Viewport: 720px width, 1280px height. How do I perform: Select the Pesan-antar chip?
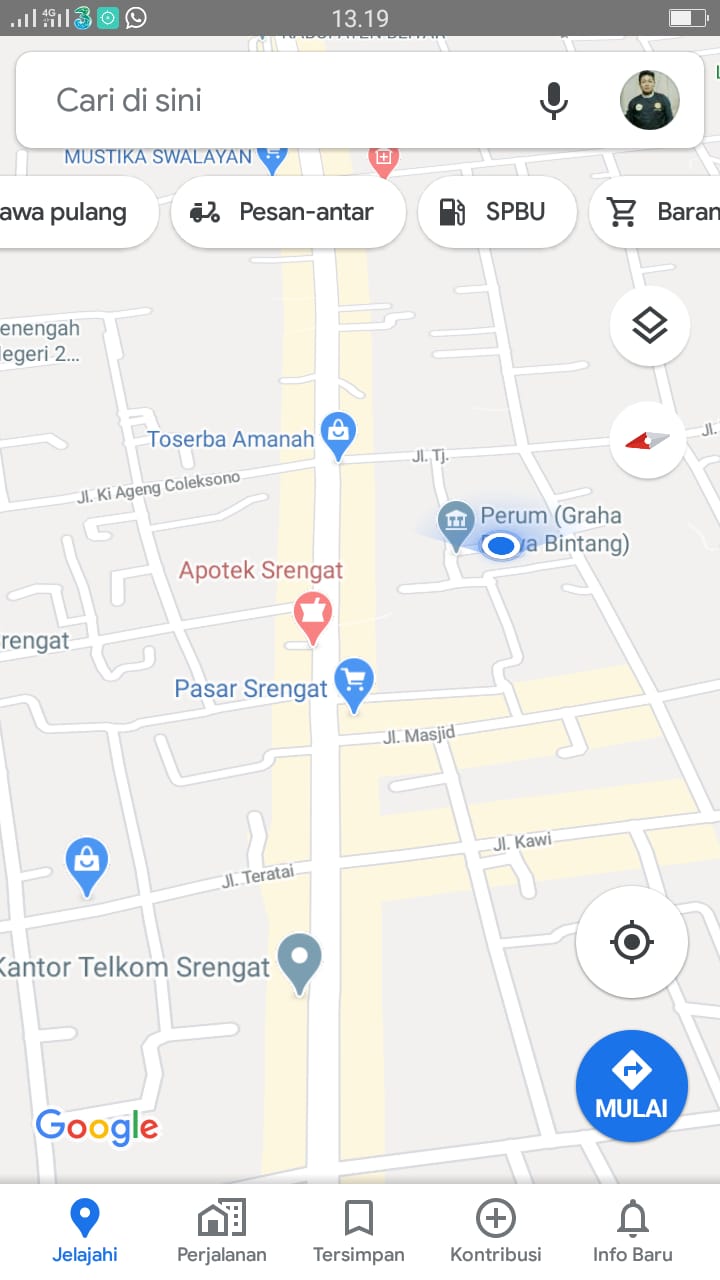288,212
